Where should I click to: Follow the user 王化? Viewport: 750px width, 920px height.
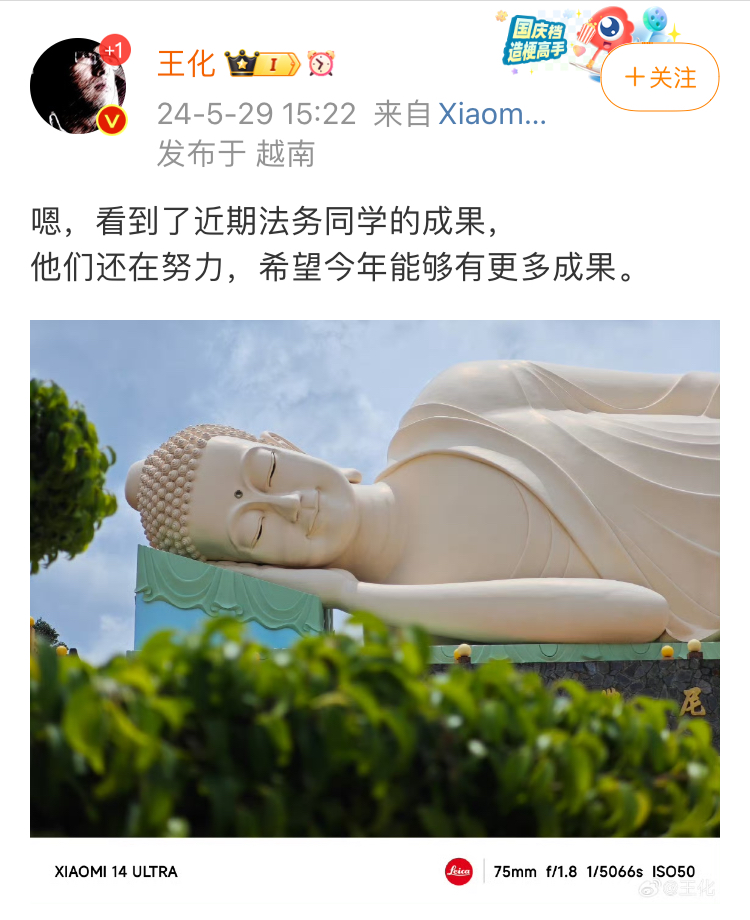tap(660, 78)
